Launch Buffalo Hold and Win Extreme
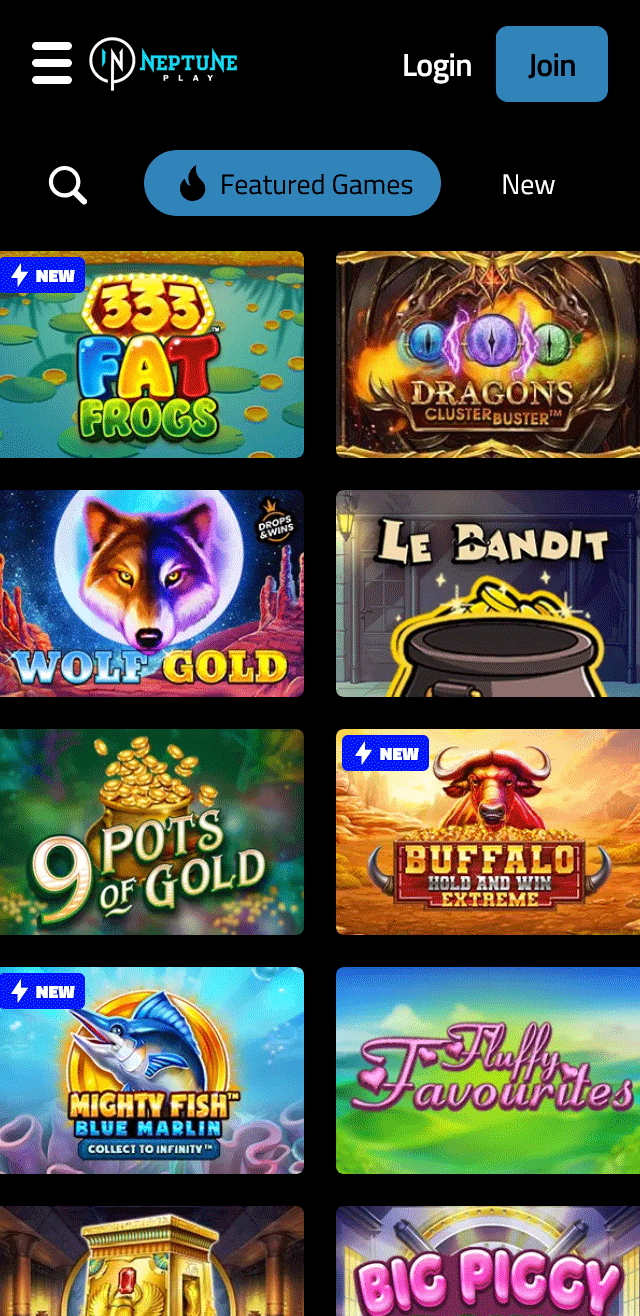This screenshot has width=640, height=1316. tap(488, 832)
